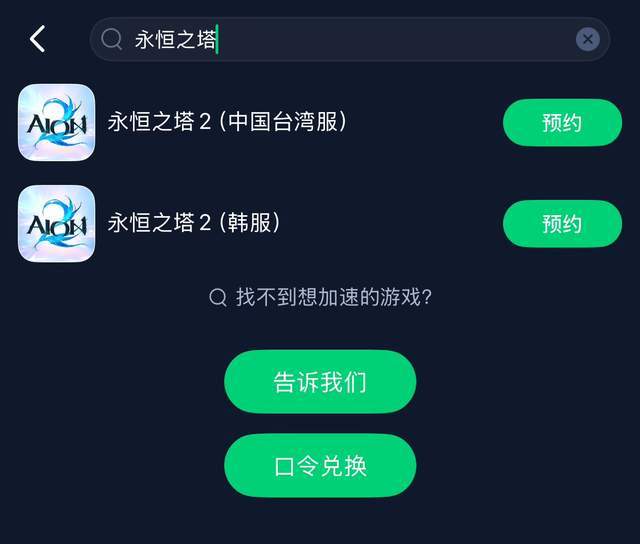Open 口令兑换 redemption
The image size is (640, 544).
320,465
